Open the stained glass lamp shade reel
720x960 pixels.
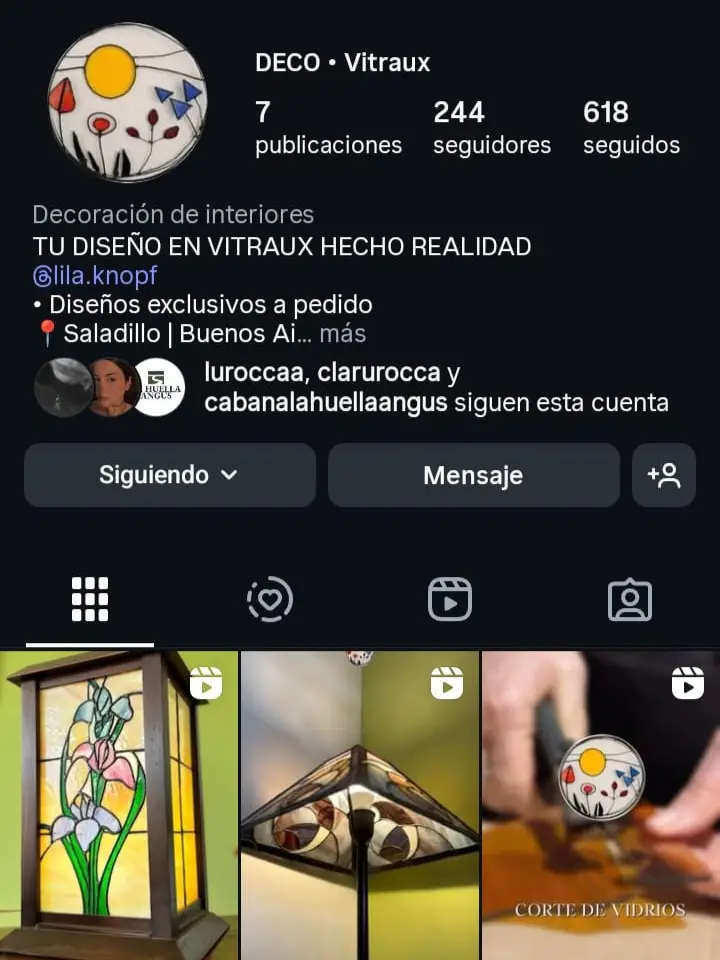click(x=360, y=805)
